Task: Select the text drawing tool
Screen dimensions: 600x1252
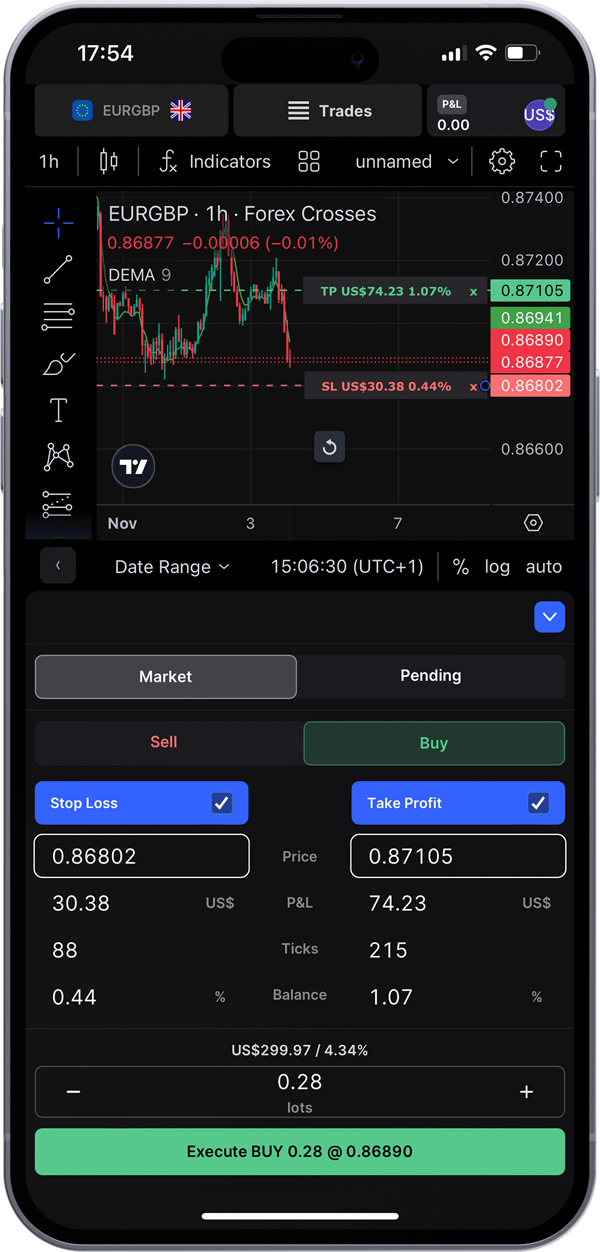Action: [58, 410]
